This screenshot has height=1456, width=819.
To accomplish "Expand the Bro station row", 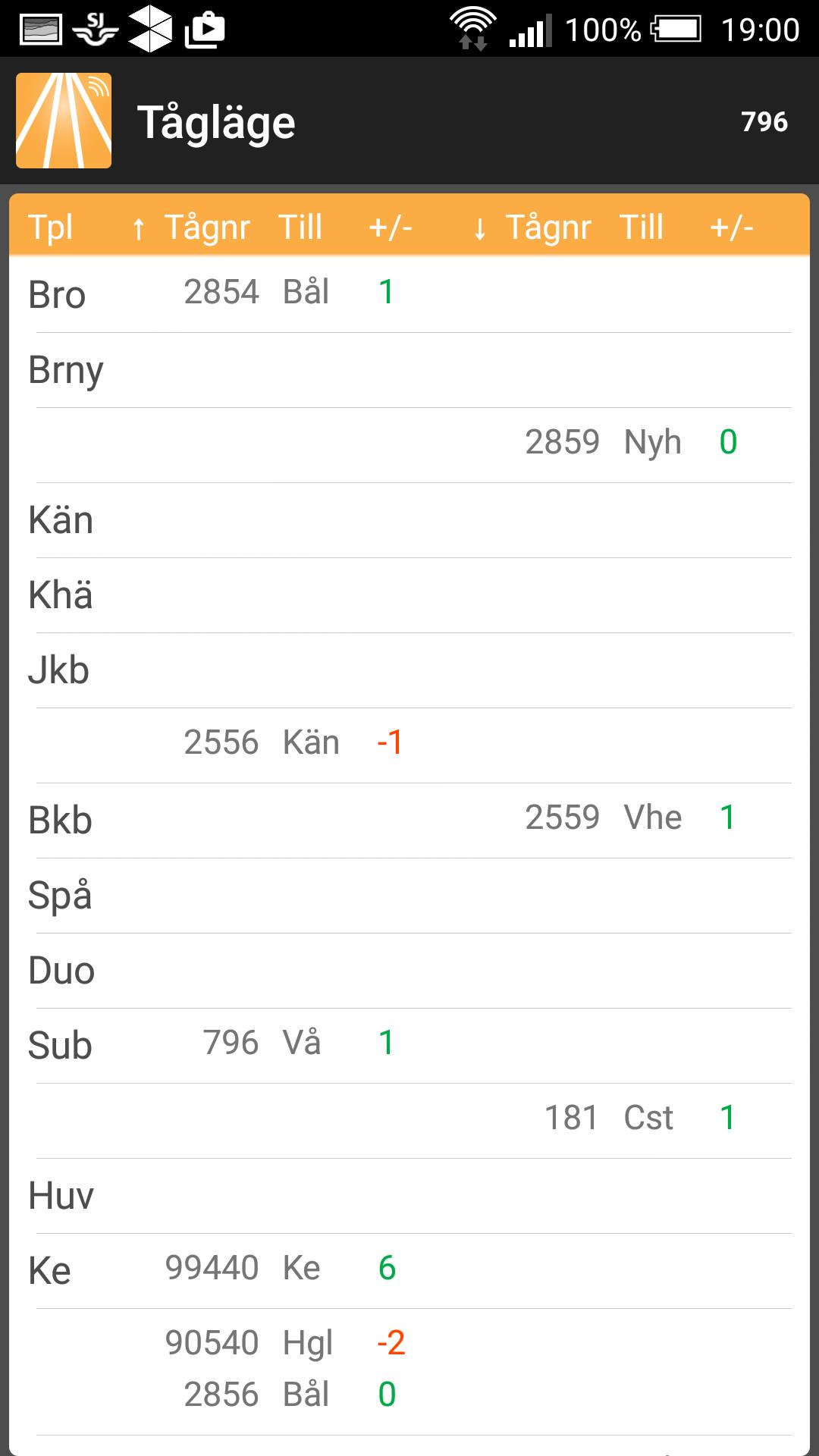I will tap(57, 296).
